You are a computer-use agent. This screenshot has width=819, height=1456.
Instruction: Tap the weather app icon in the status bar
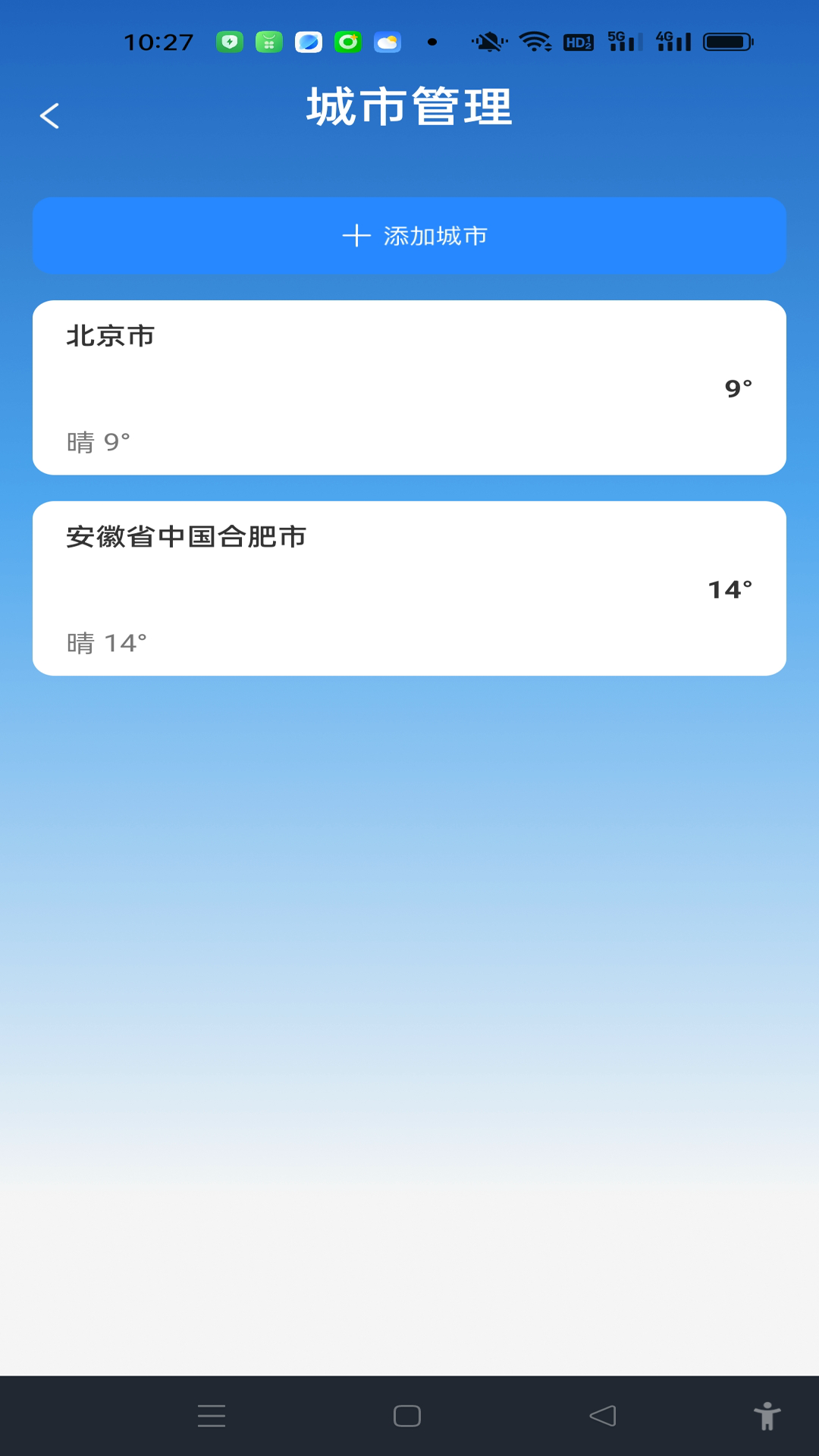click(x=388, y=42)
